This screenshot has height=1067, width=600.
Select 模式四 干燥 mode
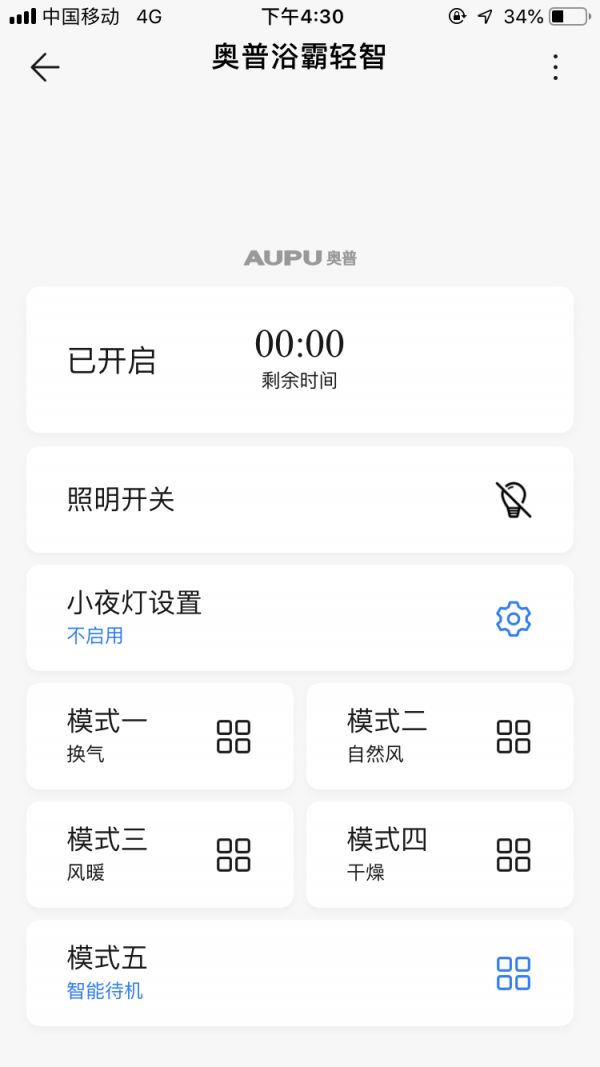click(x=440, y=855)
